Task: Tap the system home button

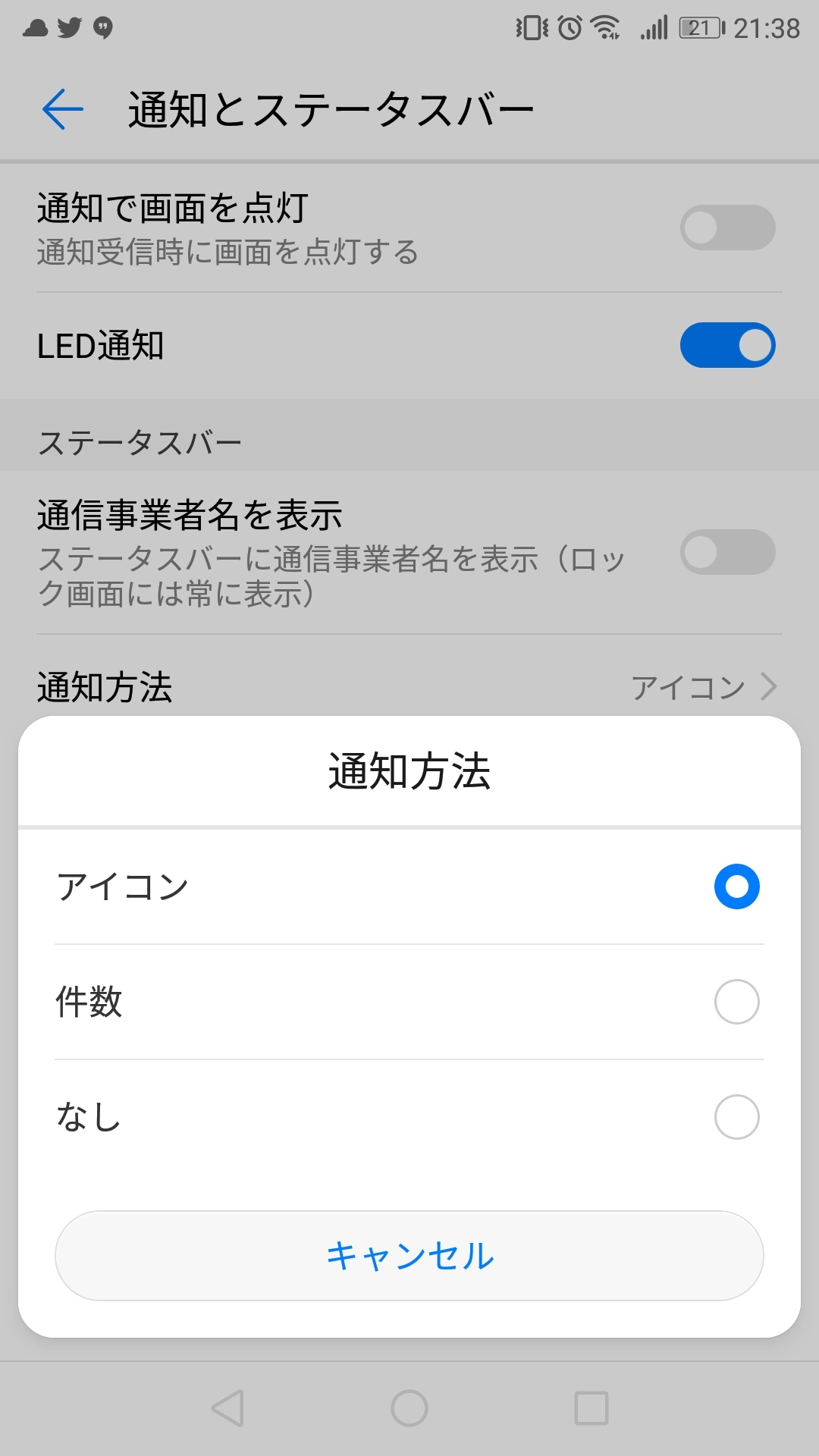Action: click(409, 1408)
